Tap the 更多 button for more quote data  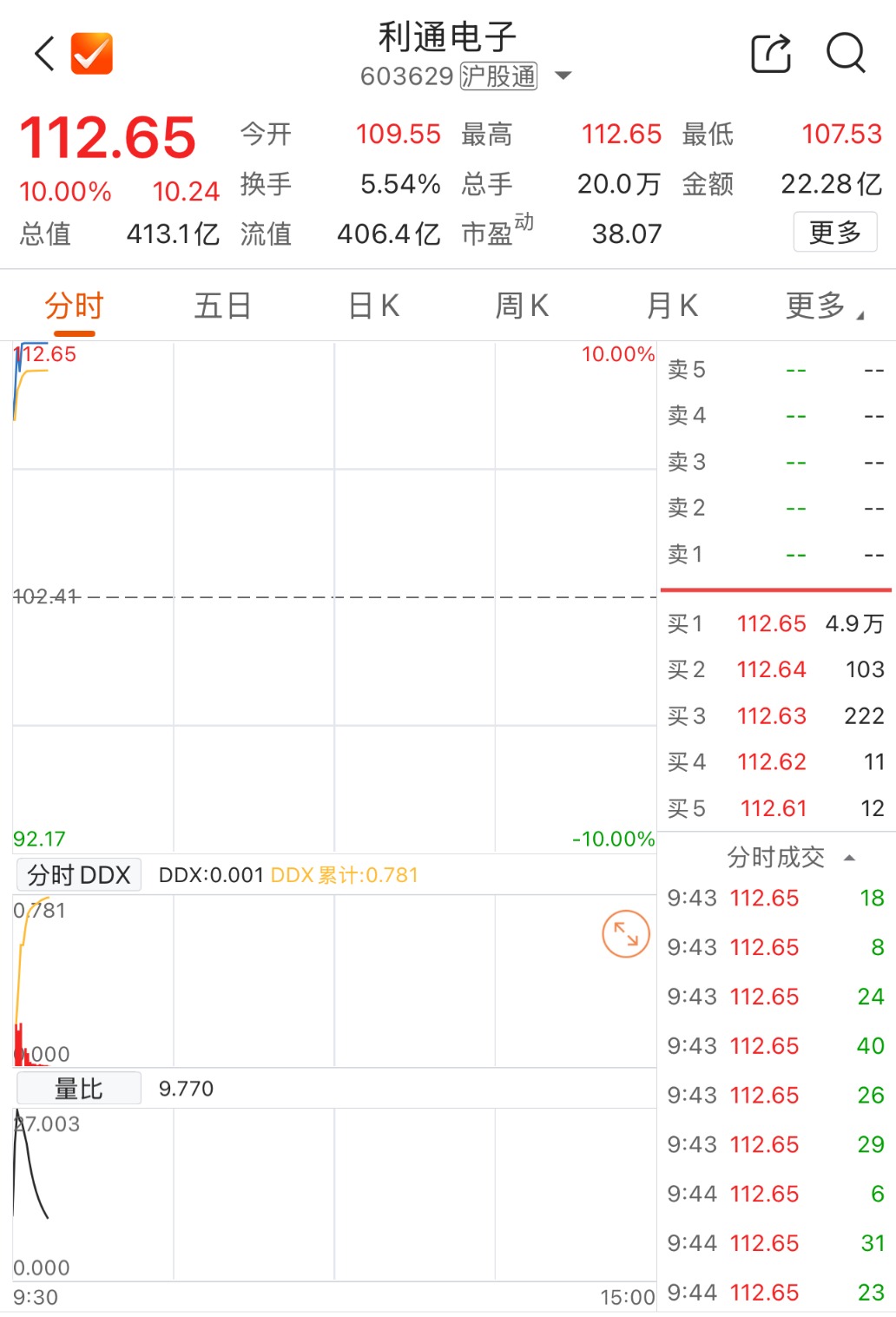point(835,233)
